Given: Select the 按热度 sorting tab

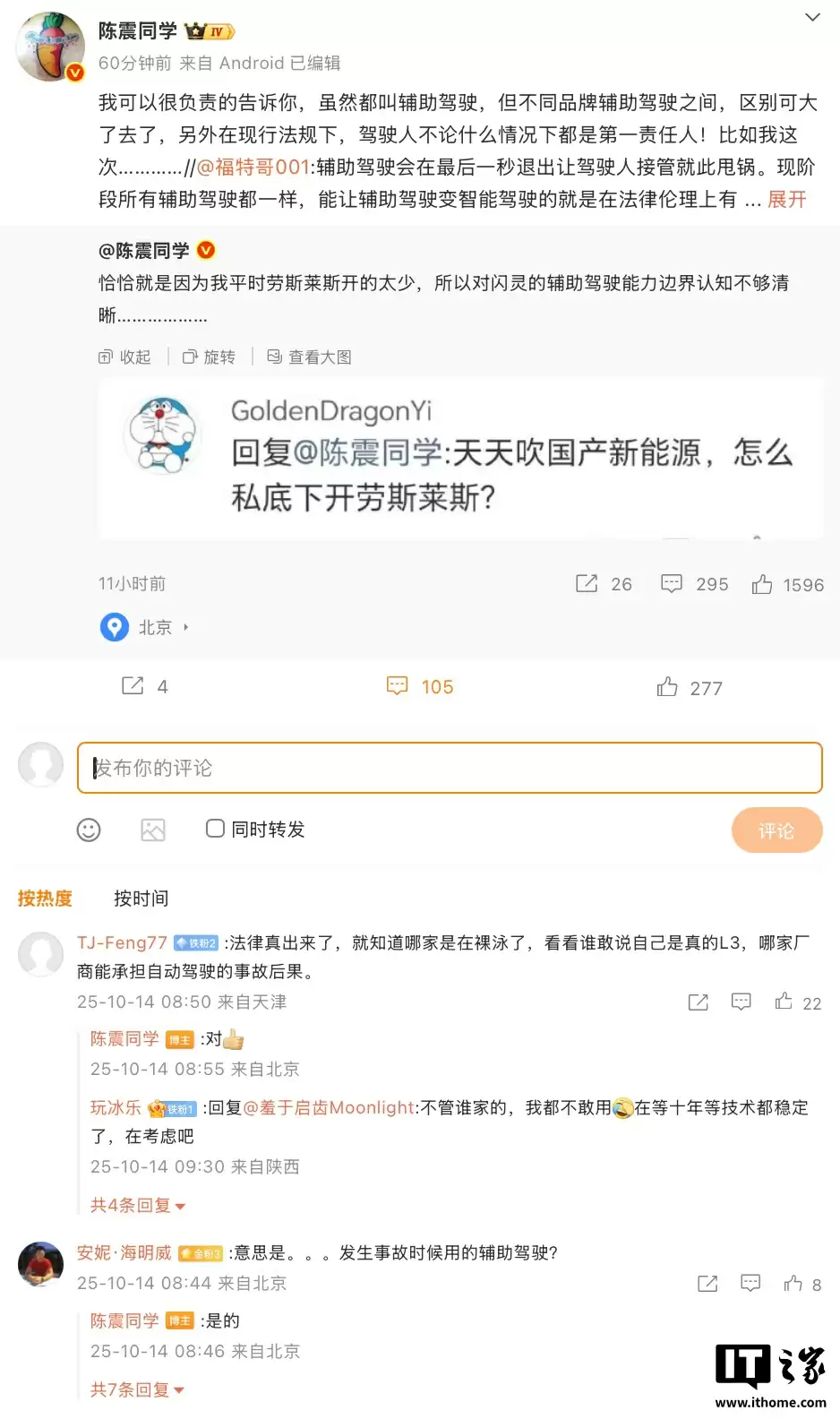Looking at the screenshot, I should (x=46, y=899).
